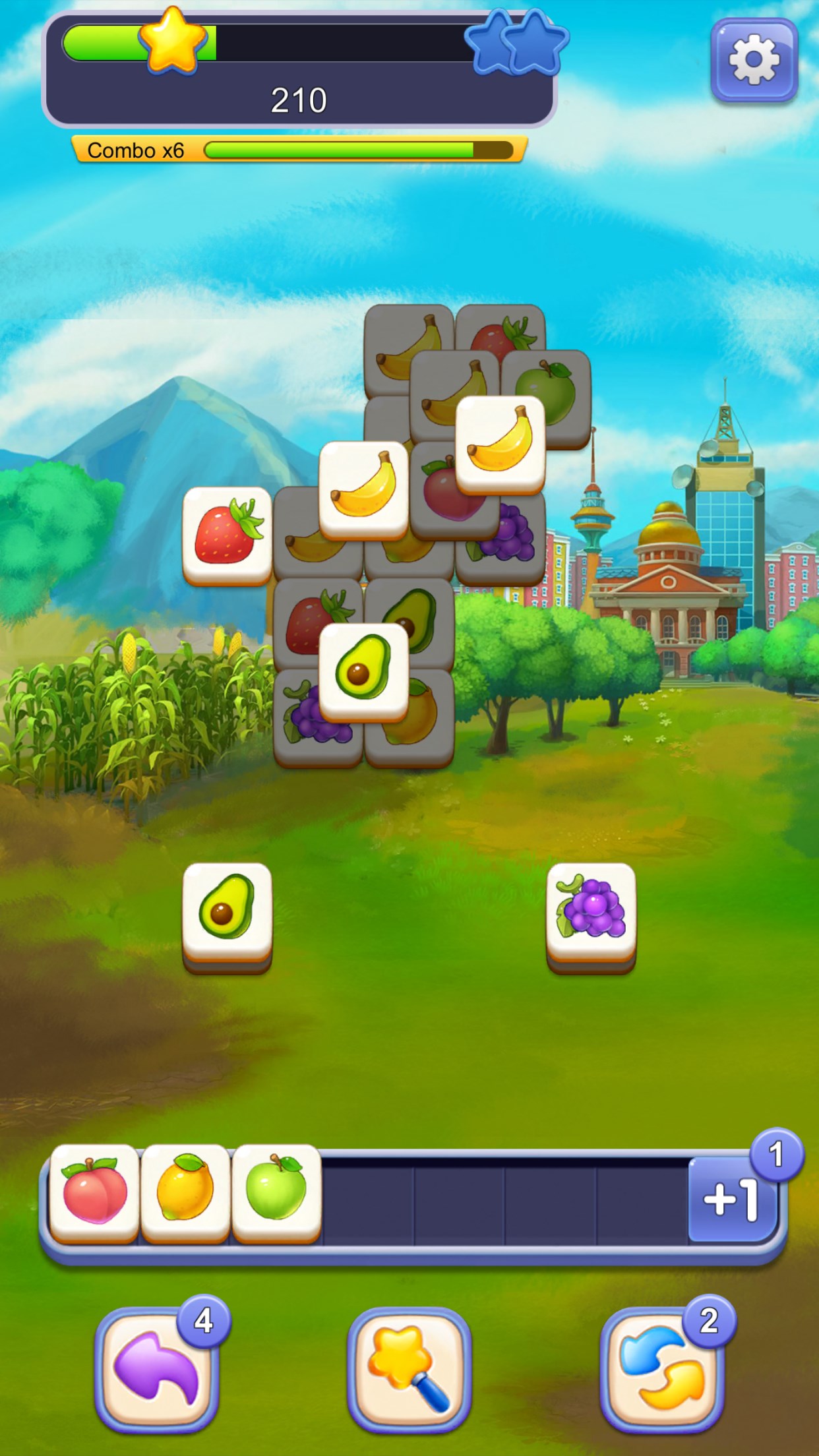Select the white strawberry tile
819x1456 pixels.
click(228, 533)
